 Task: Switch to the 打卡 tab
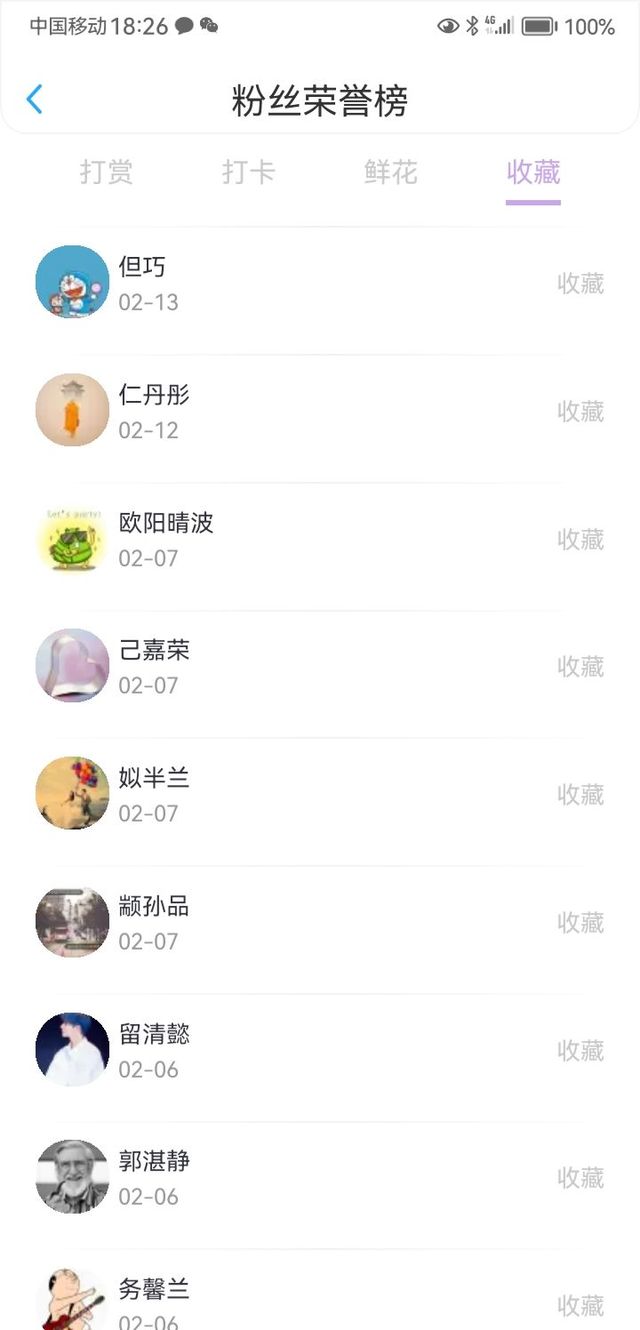248,173
